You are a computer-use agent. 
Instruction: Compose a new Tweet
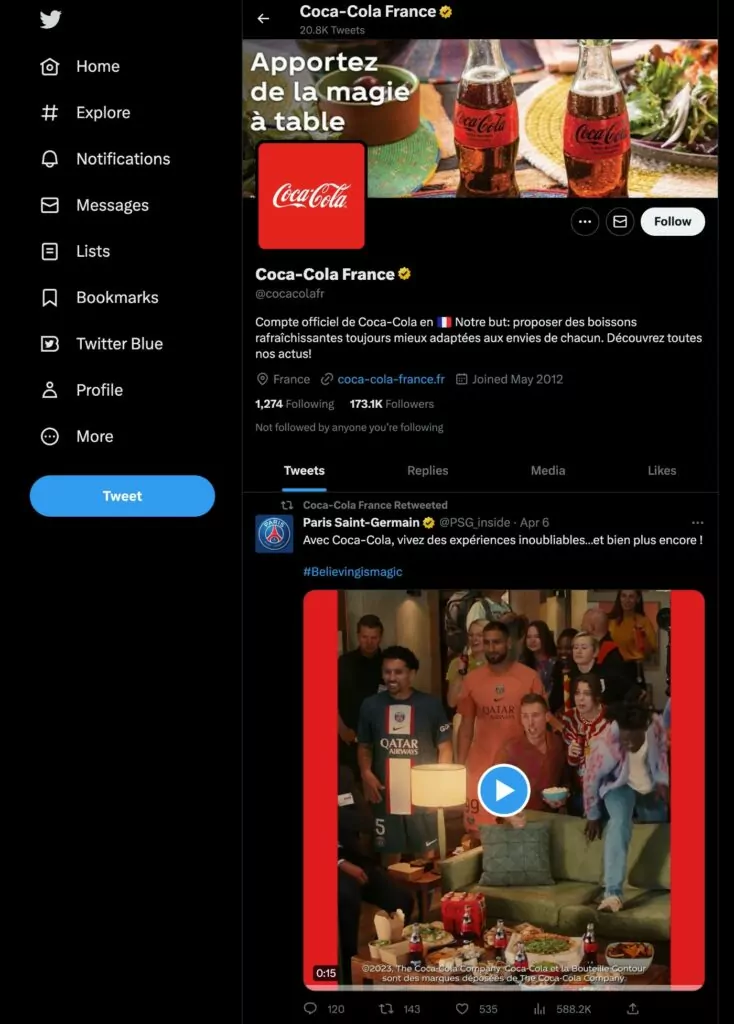pos(122,496)
